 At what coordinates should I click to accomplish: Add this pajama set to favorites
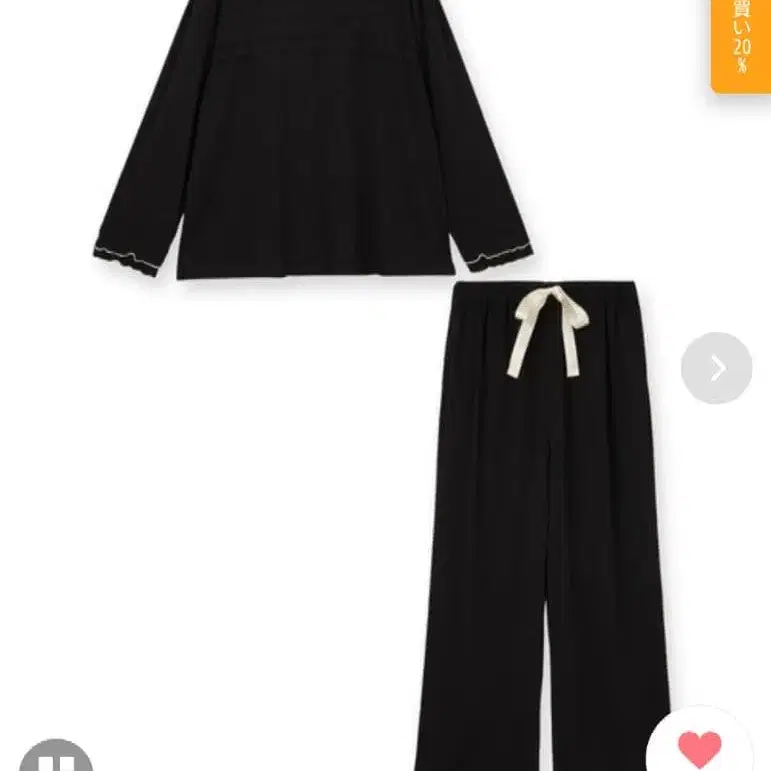pos(699,747)
